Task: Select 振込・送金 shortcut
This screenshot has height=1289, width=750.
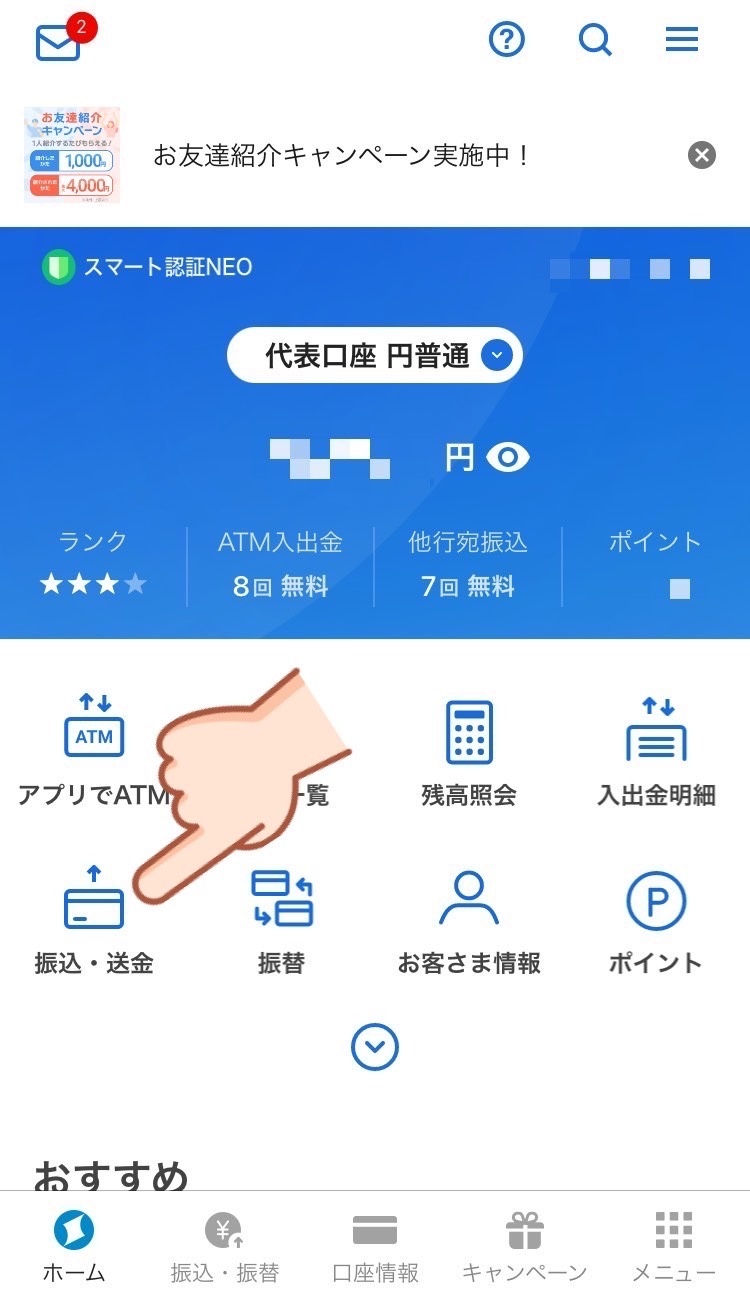Action: click(94, 920)
